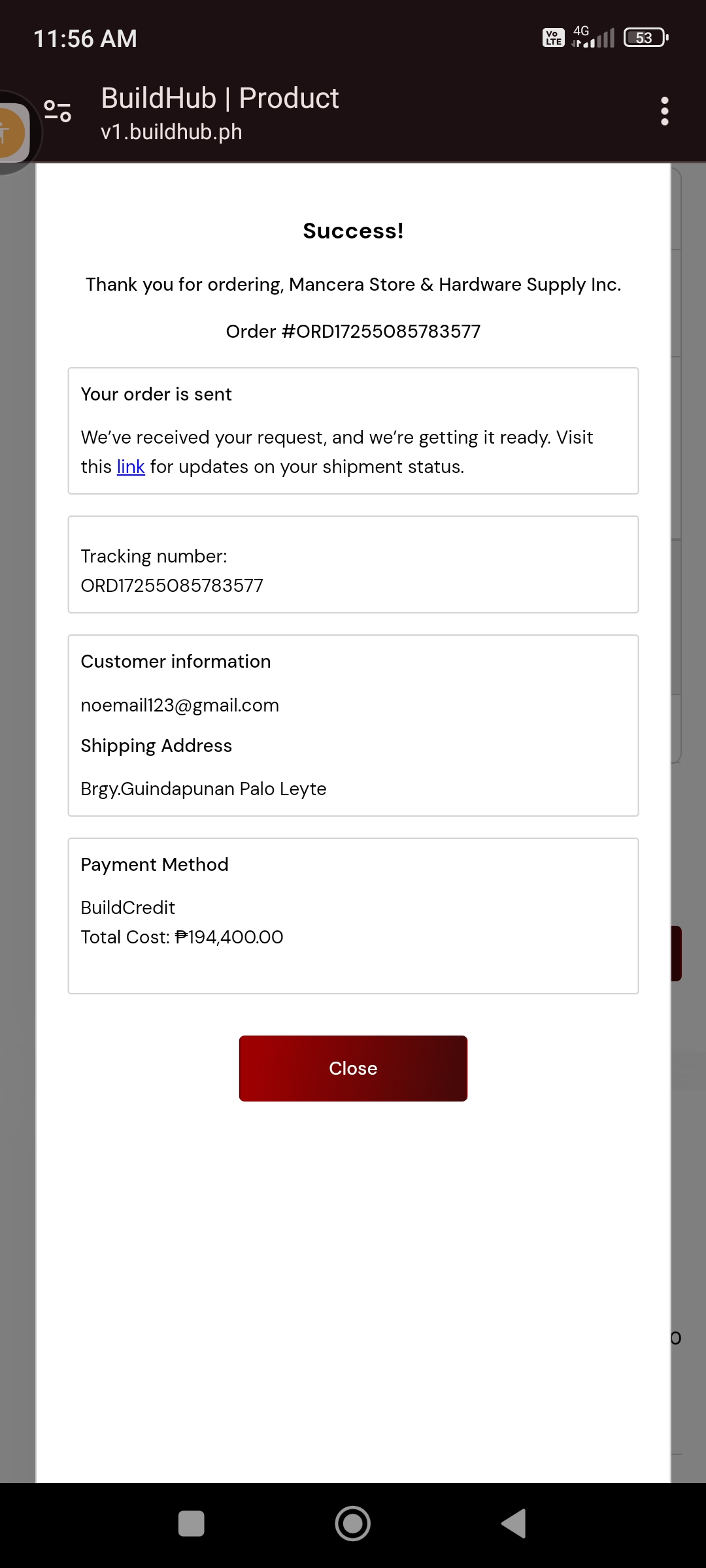Go back with system back button
The image size is (706, 1568).
pos(514,1524)
